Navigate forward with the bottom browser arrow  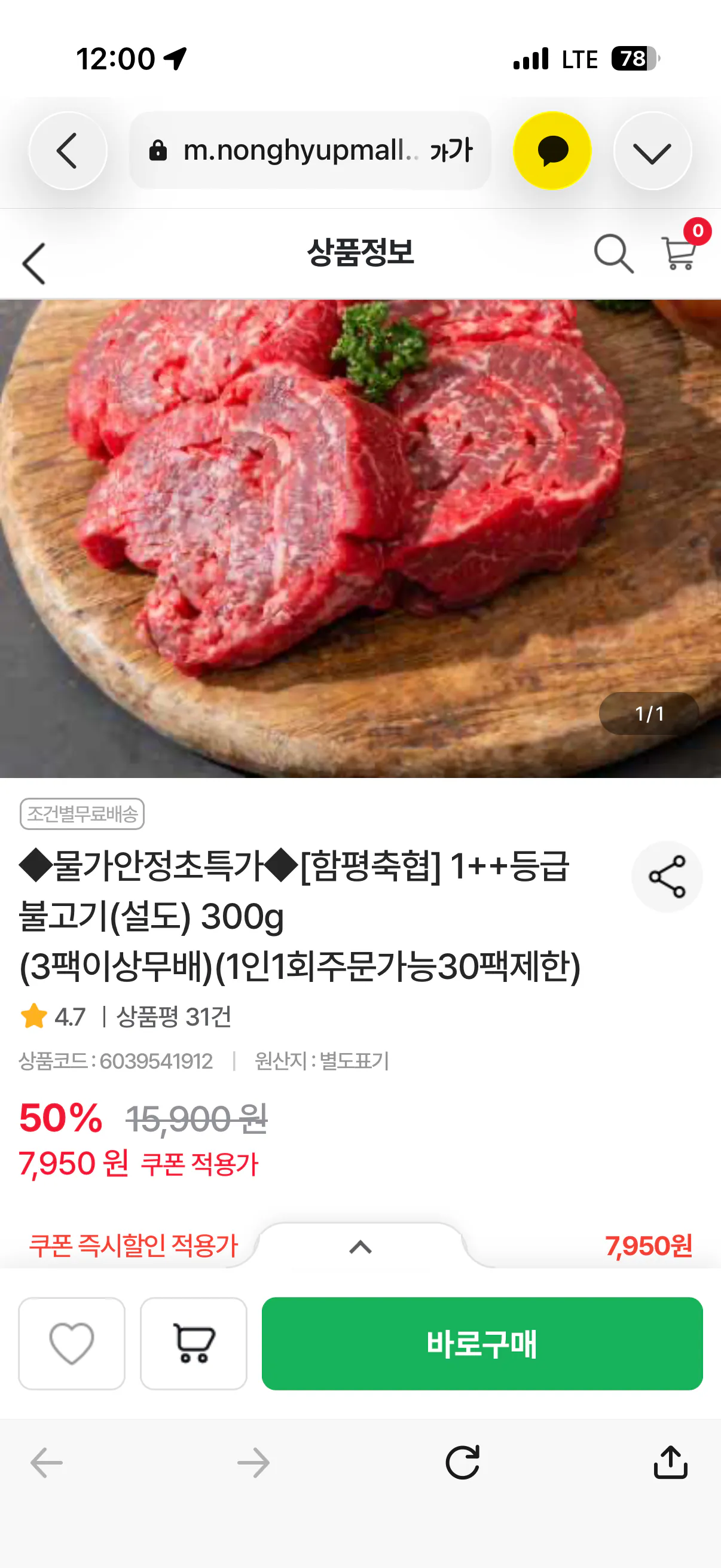pyautogui.click(x=253, y=1462)
